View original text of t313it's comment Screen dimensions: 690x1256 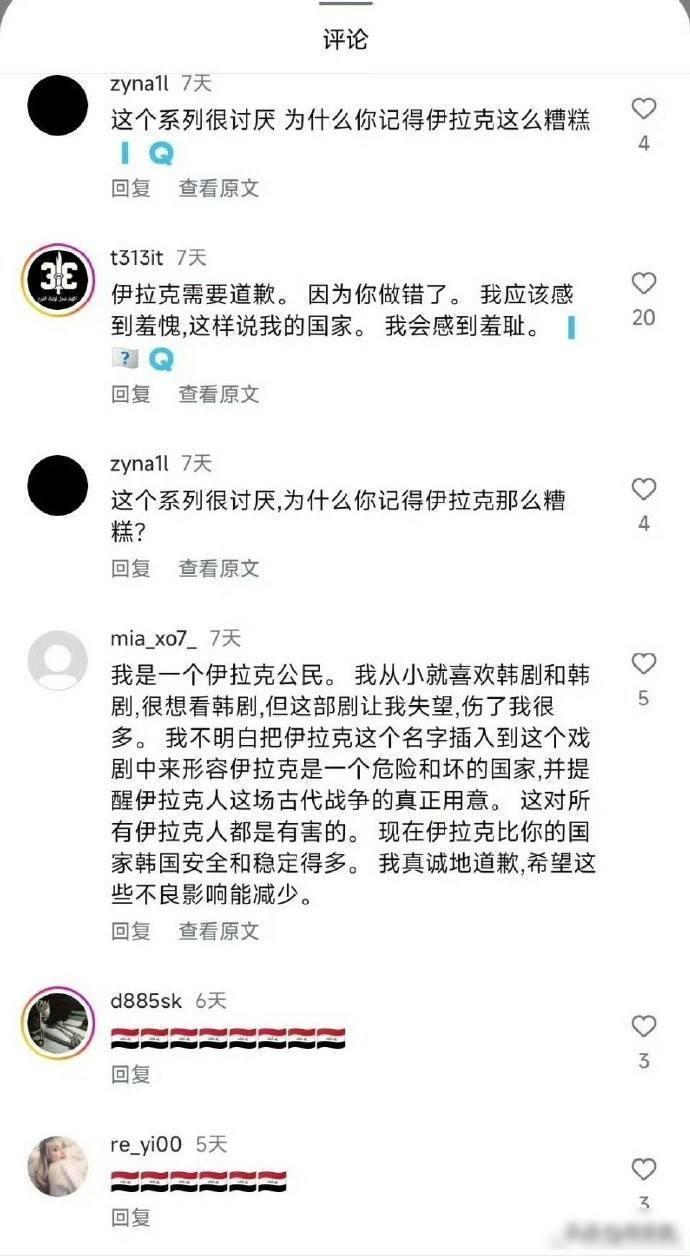coord(219,394)
